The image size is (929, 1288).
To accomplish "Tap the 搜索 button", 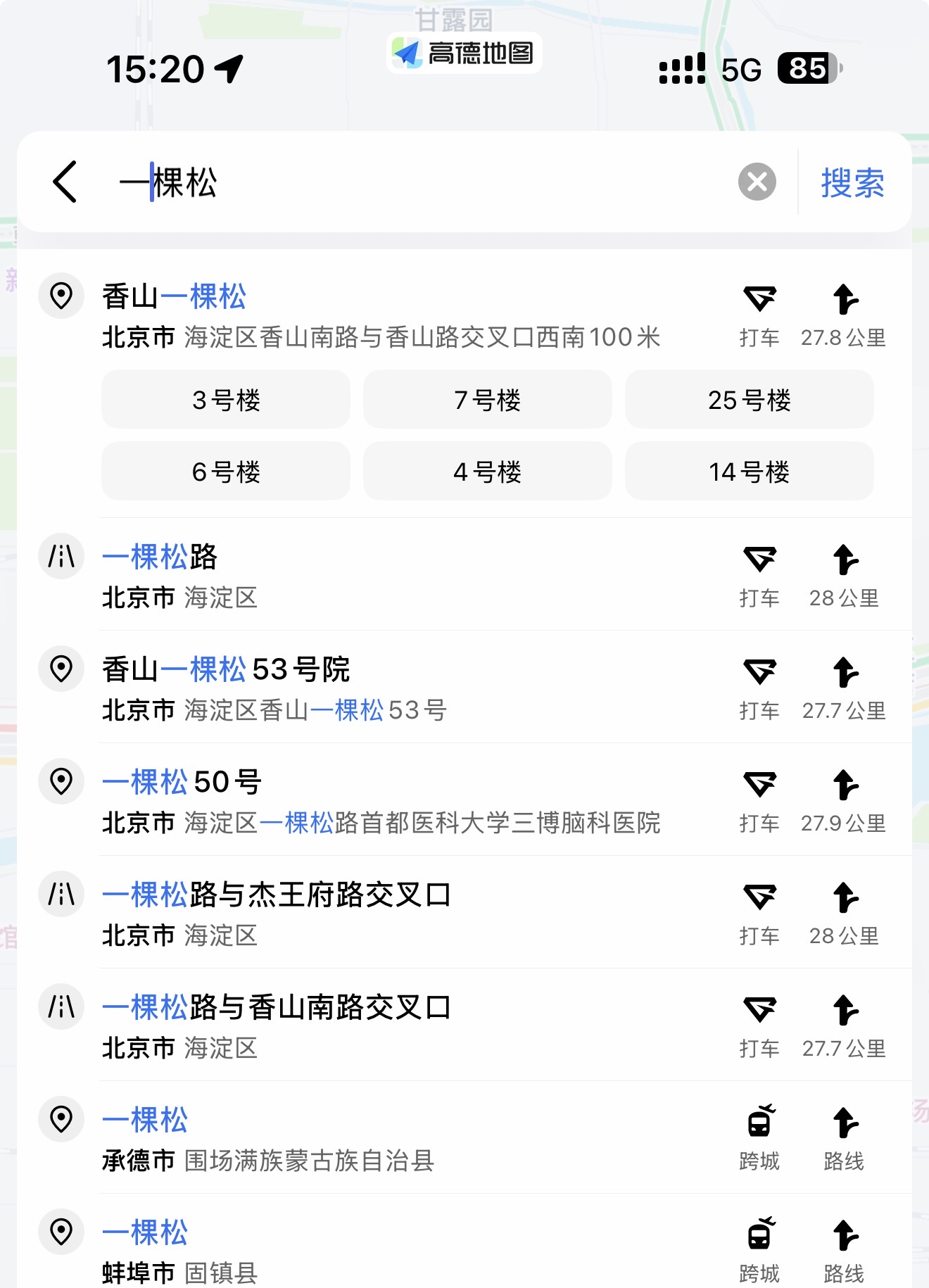I will click(852, 183).
